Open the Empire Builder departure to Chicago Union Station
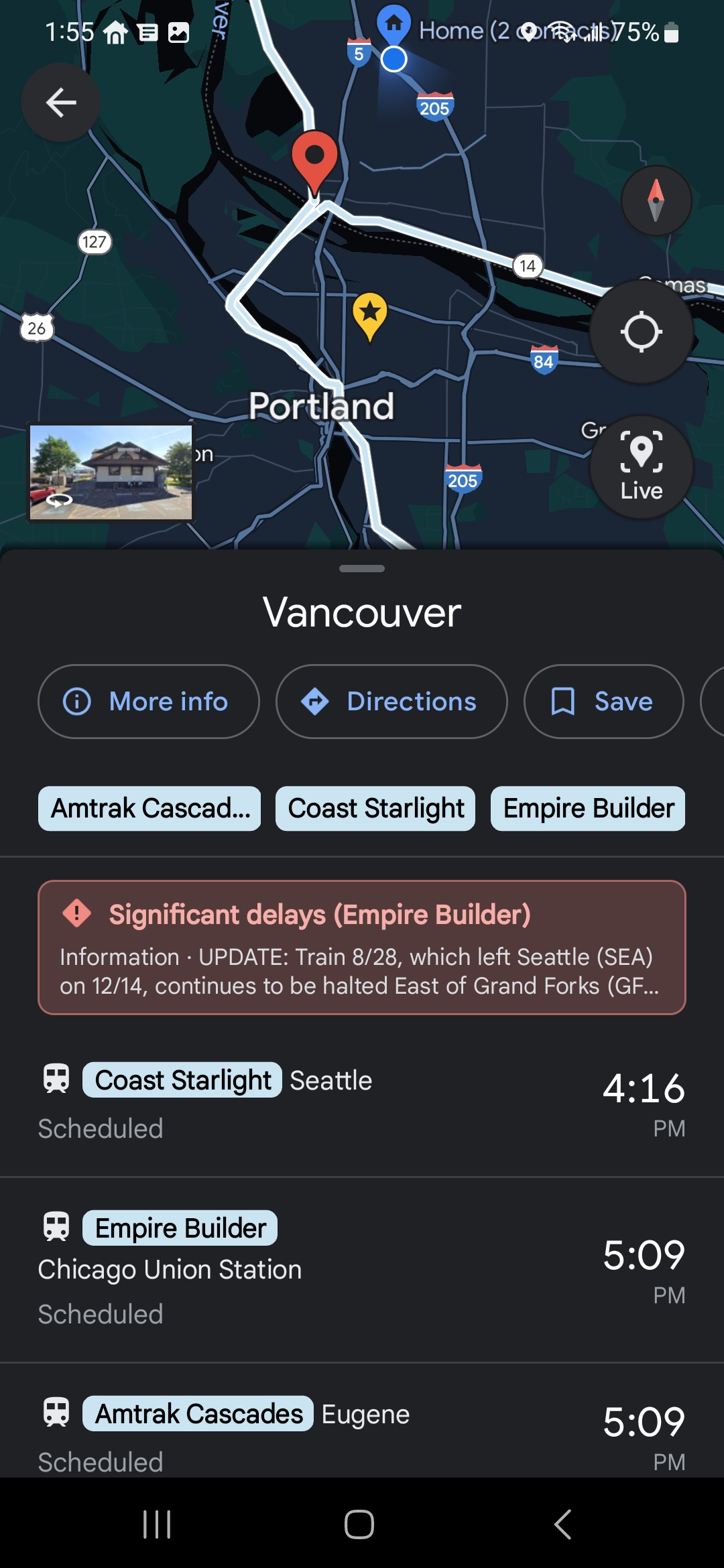 click(362, 1269)
